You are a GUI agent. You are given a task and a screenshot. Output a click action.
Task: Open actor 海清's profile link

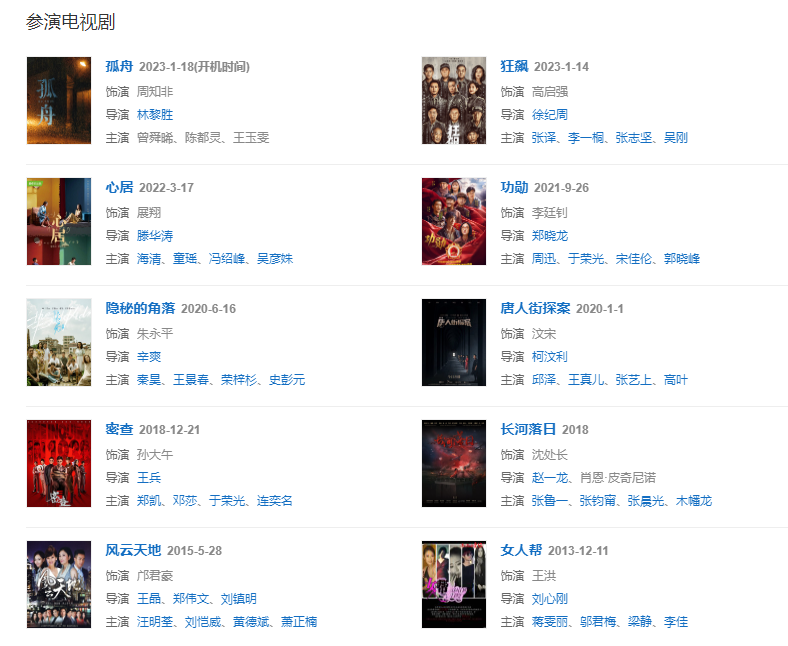[x=149, y=259]
